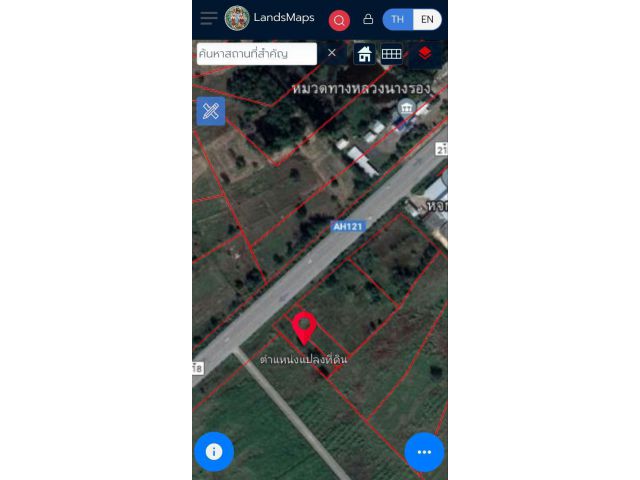Clear the search field text
640x480 pixels.
pyautogui.click(x=332, y=53)
